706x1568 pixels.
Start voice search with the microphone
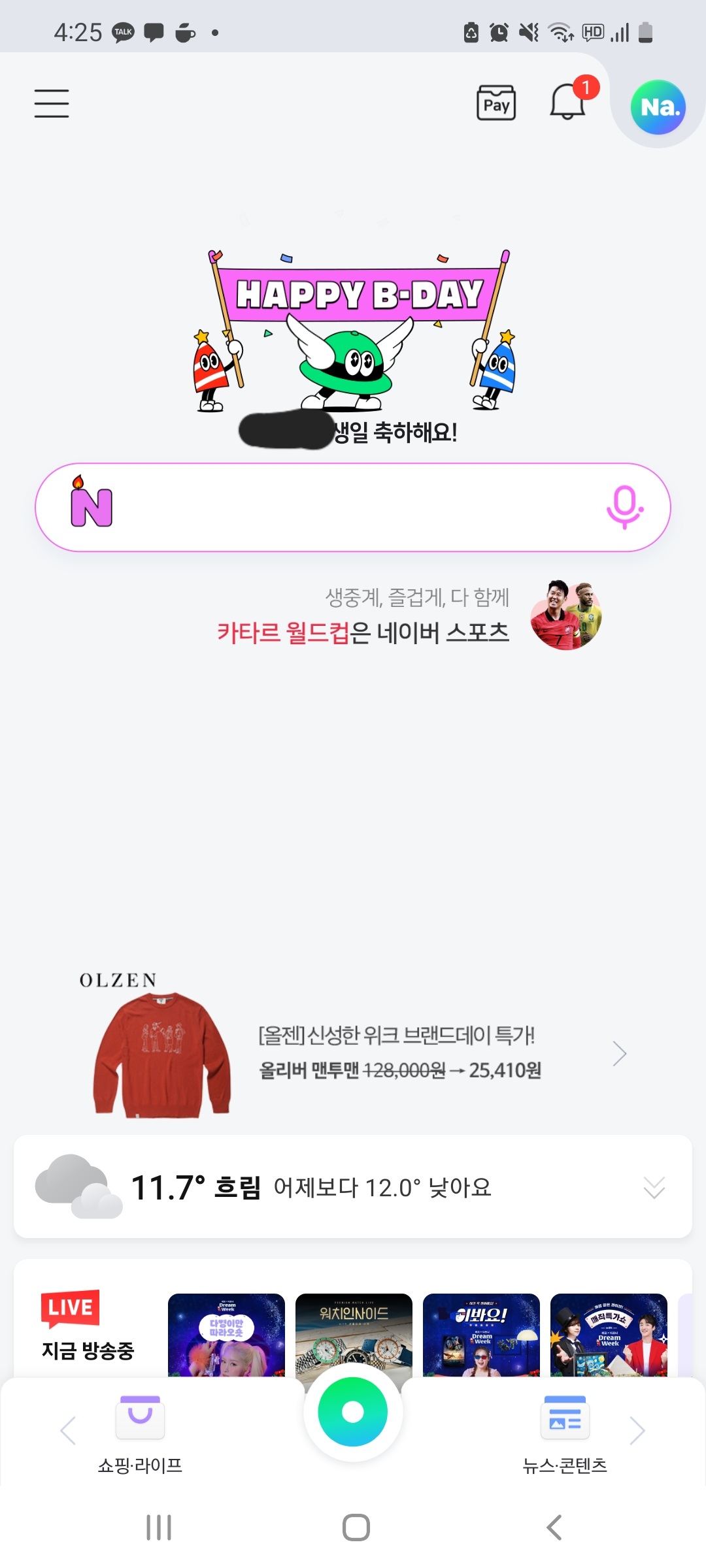tap(624, 508)
